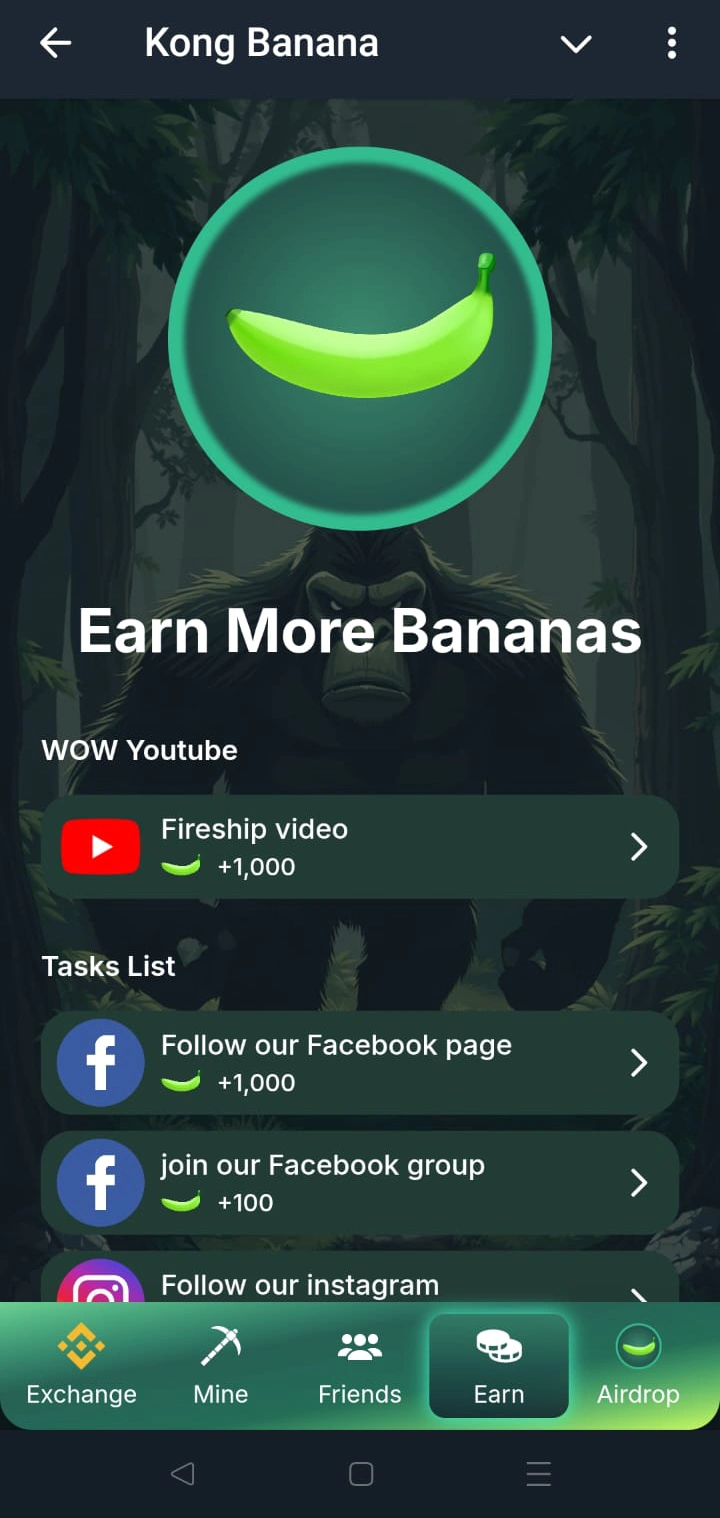
Task: Open recent apps from the navigation bar
Action: pos(538,1474)
